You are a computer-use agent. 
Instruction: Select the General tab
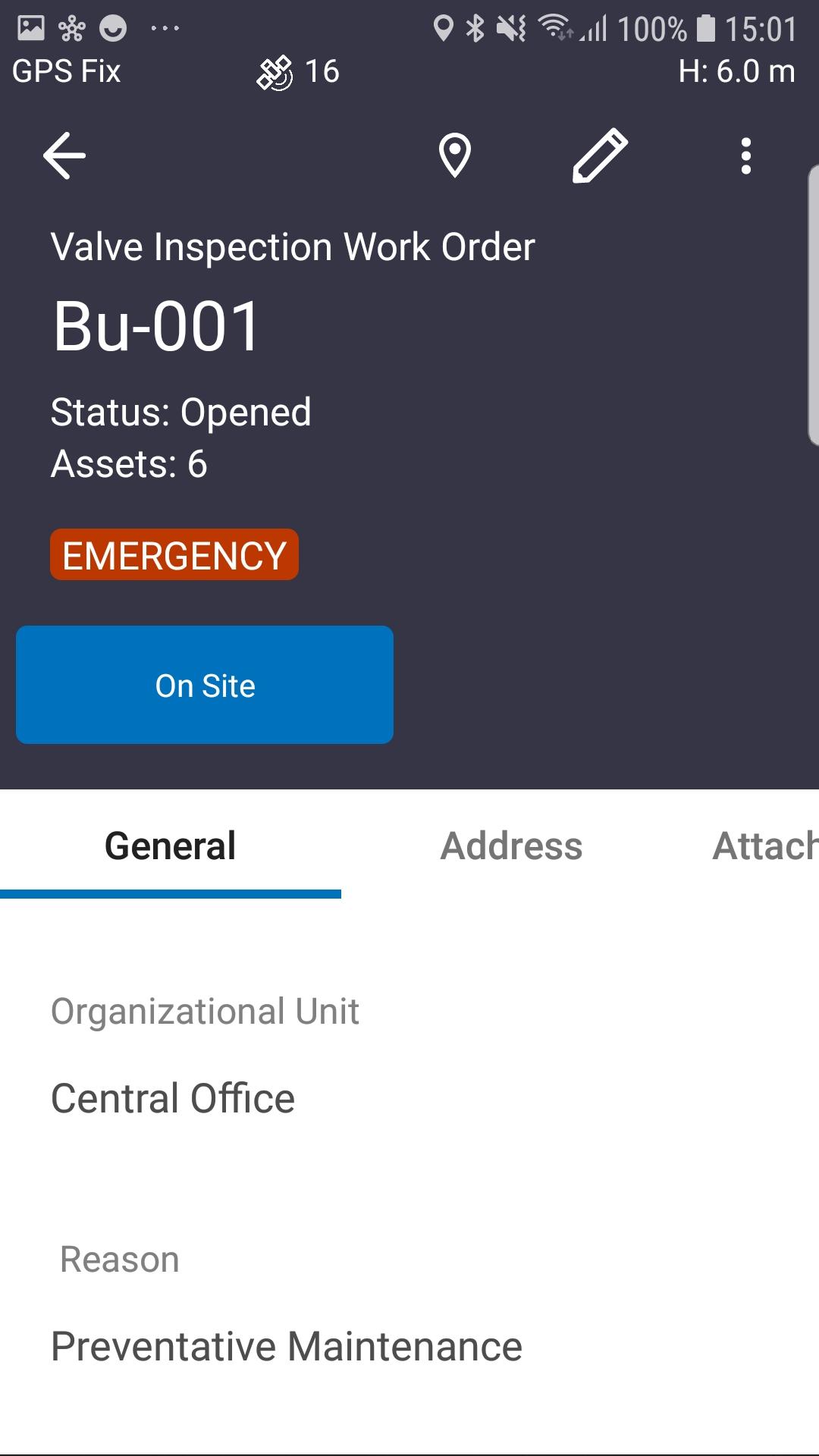click(x=171, y=846)
